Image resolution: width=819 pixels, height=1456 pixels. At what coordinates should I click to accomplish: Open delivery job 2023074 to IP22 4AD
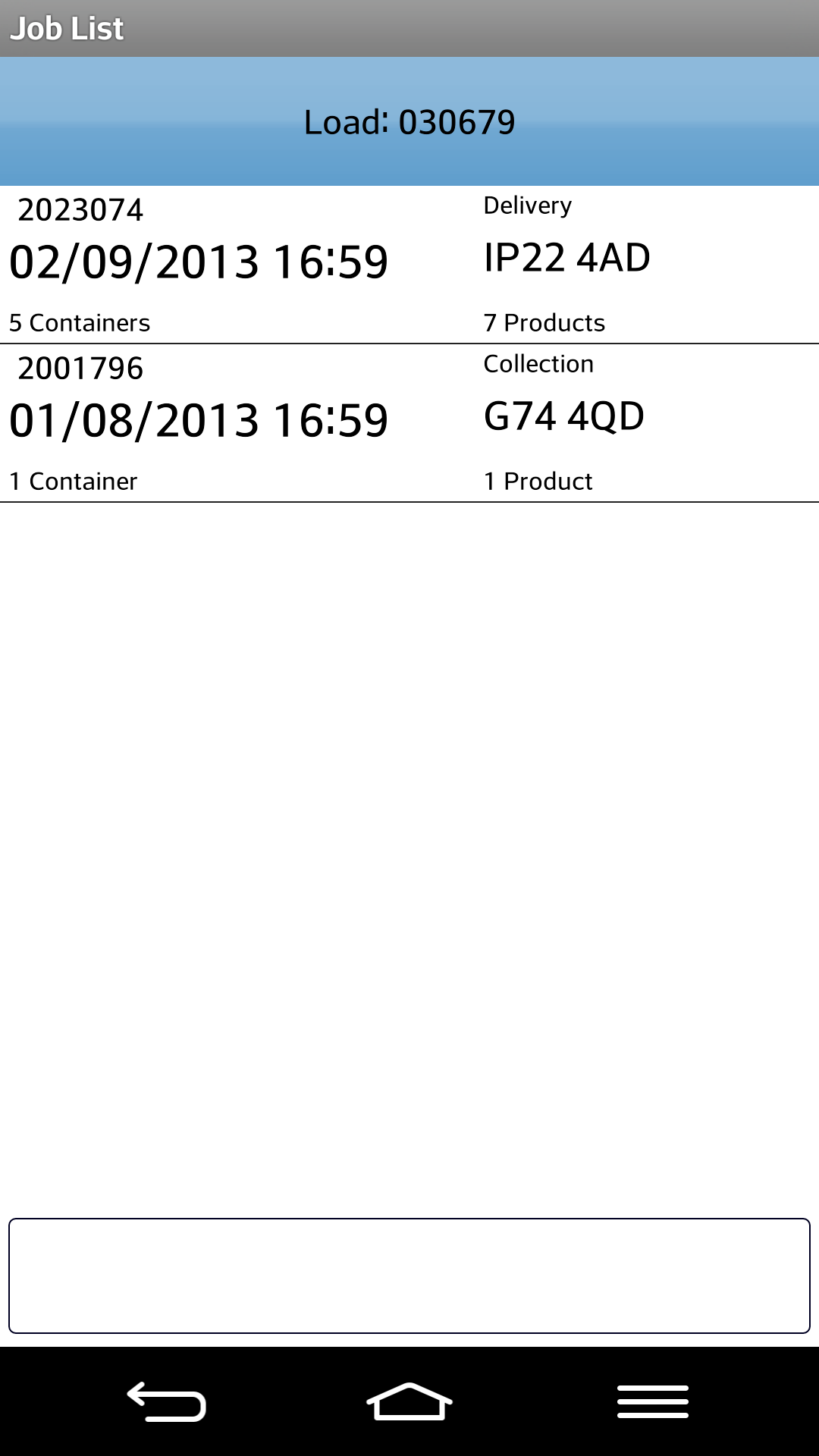click(409, 265)
